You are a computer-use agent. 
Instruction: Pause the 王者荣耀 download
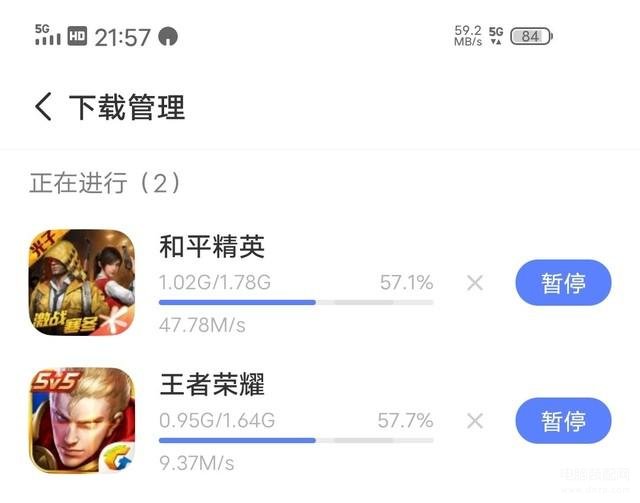[x=563, y=421]
